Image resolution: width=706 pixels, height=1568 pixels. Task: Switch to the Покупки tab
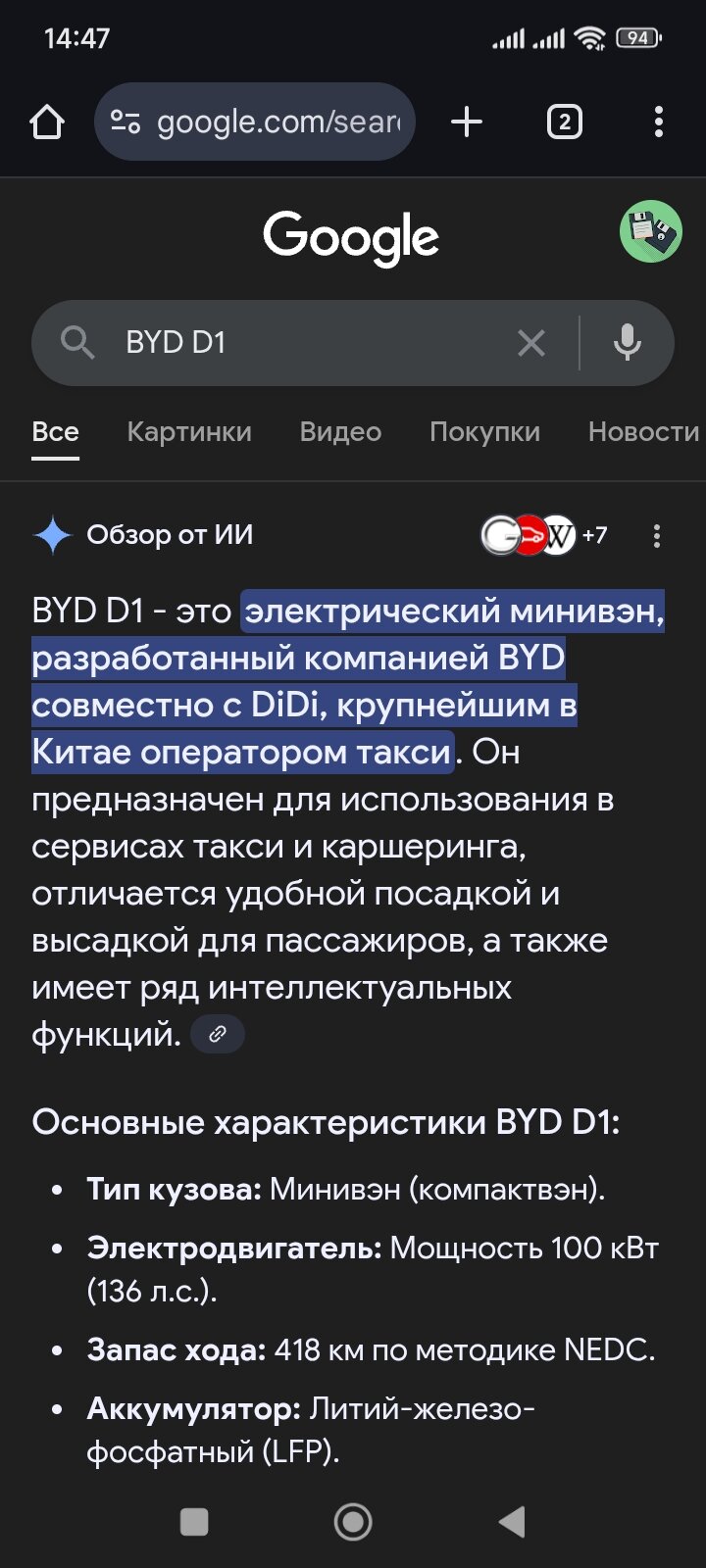coord(484,431)
